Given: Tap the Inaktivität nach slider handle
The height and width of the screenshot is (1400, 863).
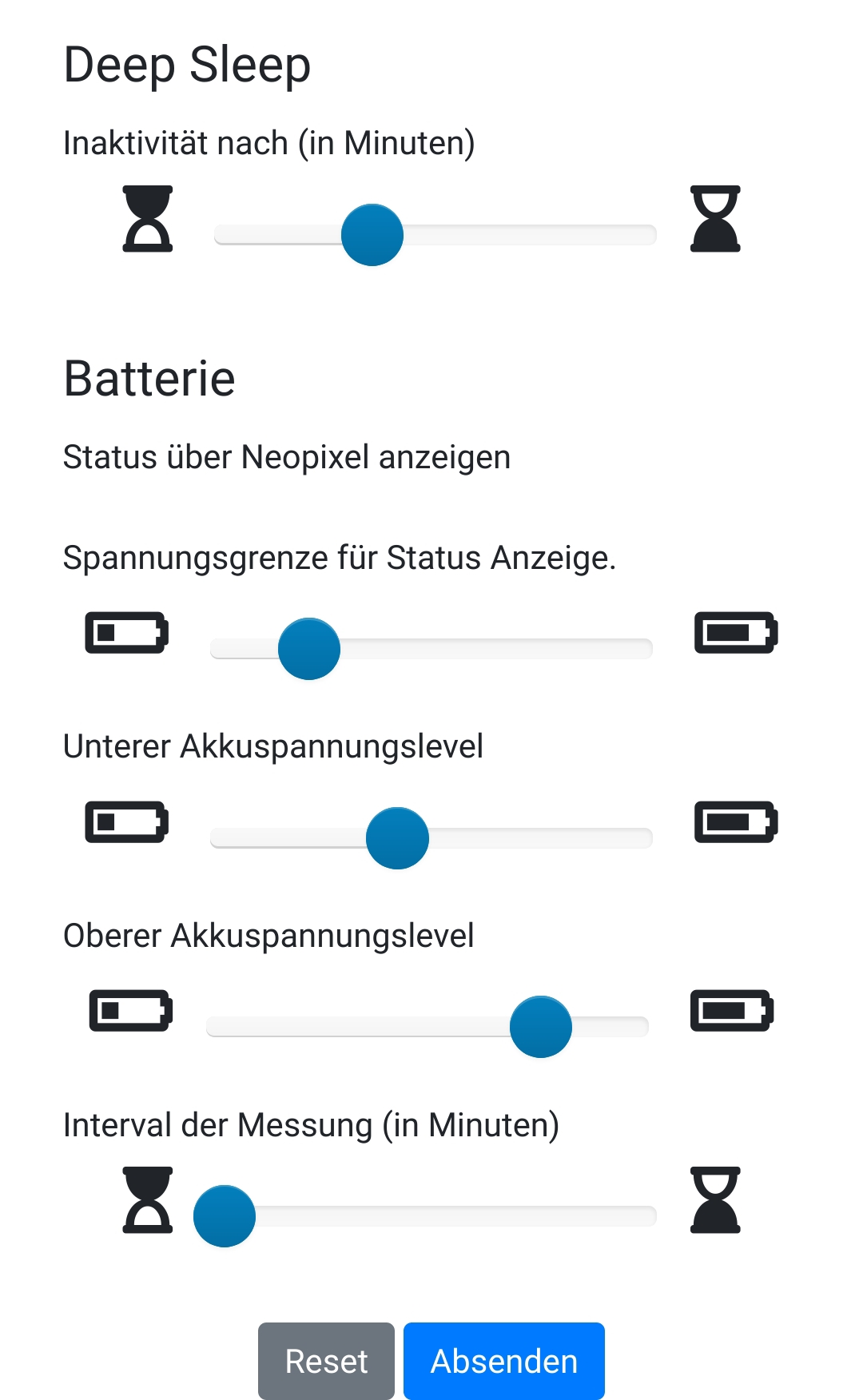Looking at the screenshot, I should click(372, 235).
